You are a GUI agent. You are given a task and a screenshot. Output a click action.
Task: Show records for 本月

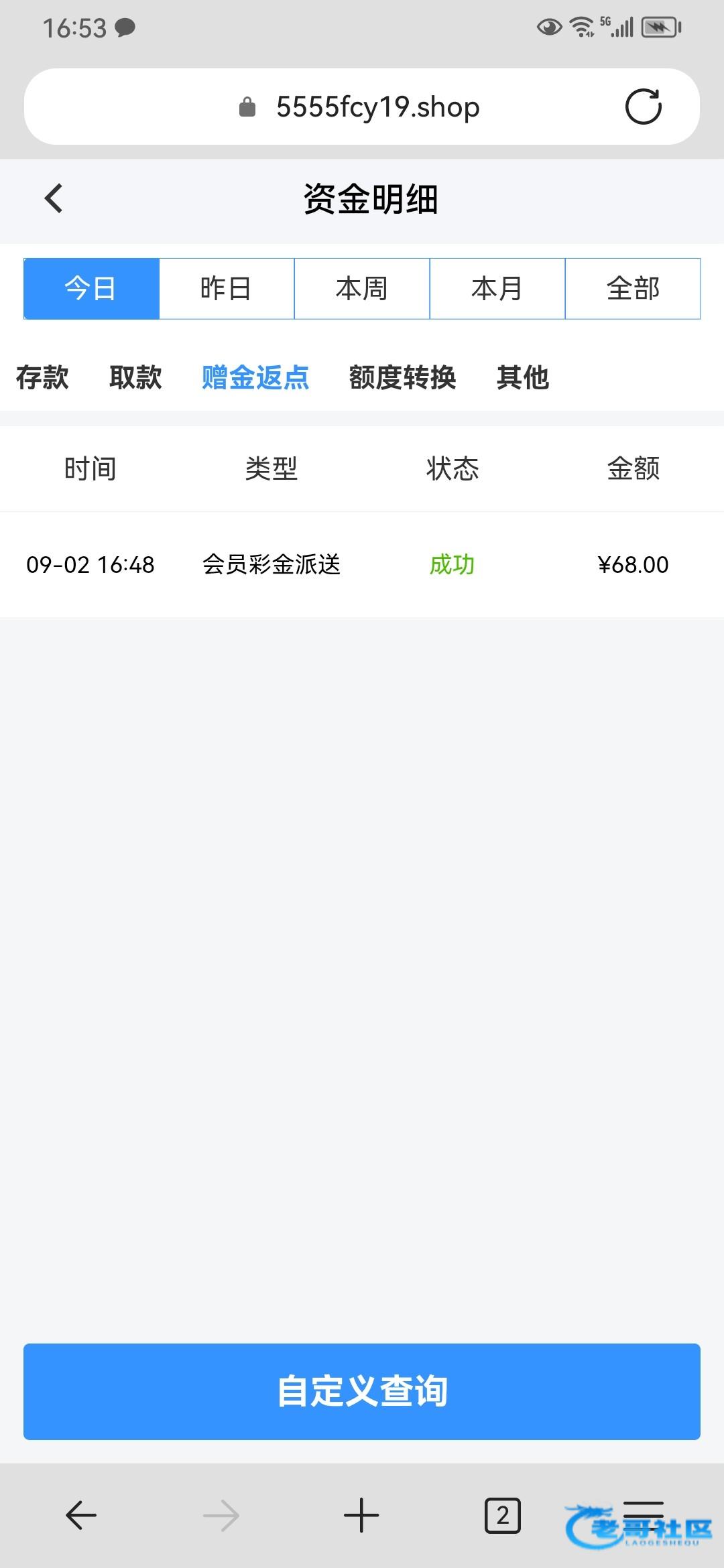click(497, 289)
